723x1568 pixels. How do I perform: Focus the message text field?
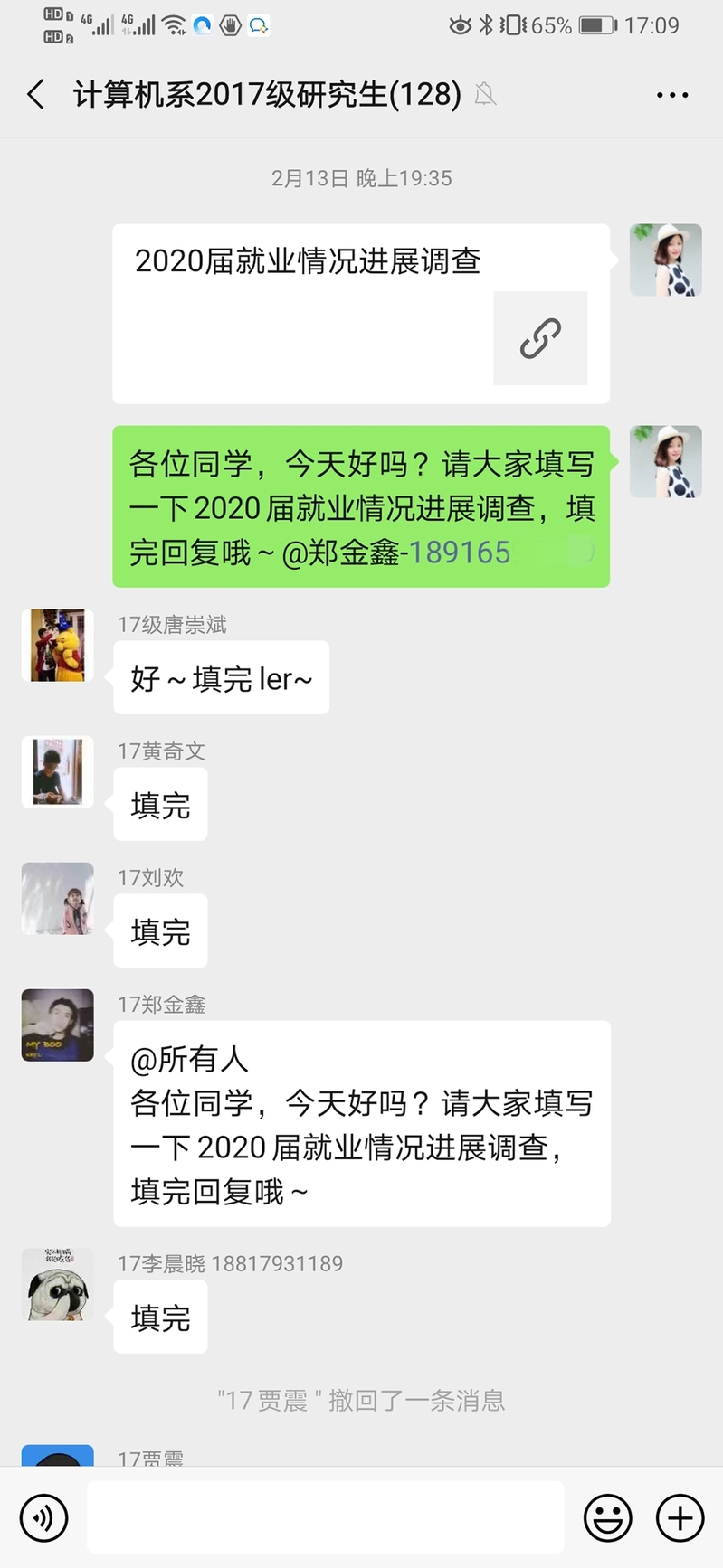(x=326, y=1517)
